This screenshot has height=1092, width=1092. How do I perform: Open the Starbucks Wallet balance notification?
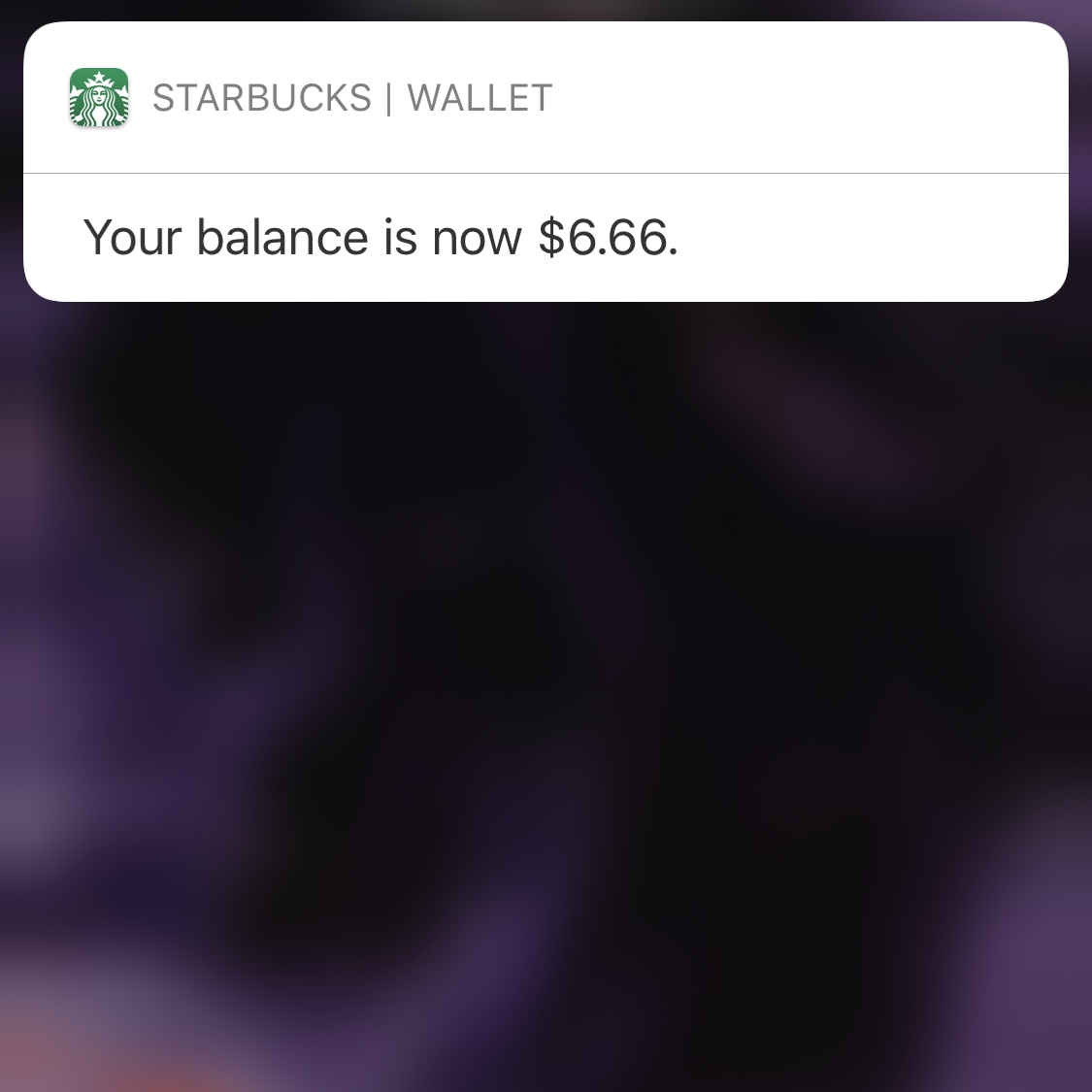[545, 237]
